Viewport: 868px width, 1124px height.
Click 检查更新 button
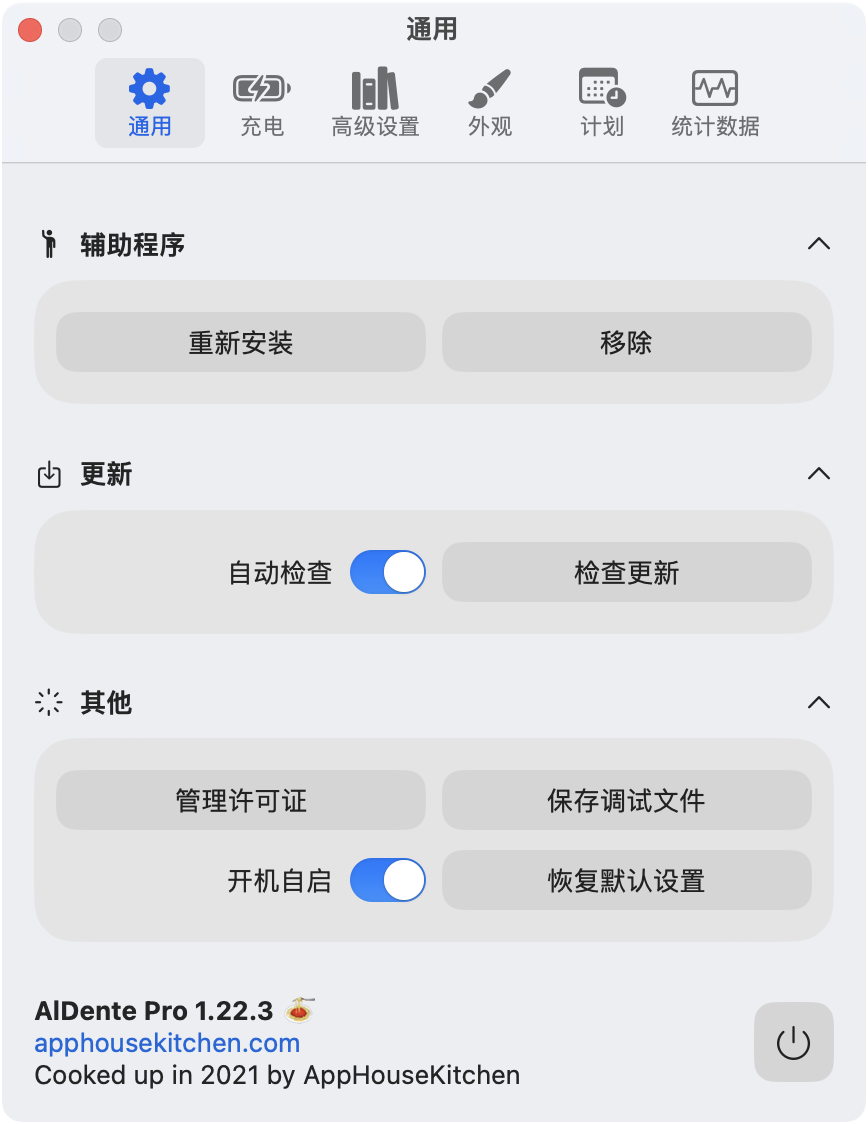[x=627, y=573]
